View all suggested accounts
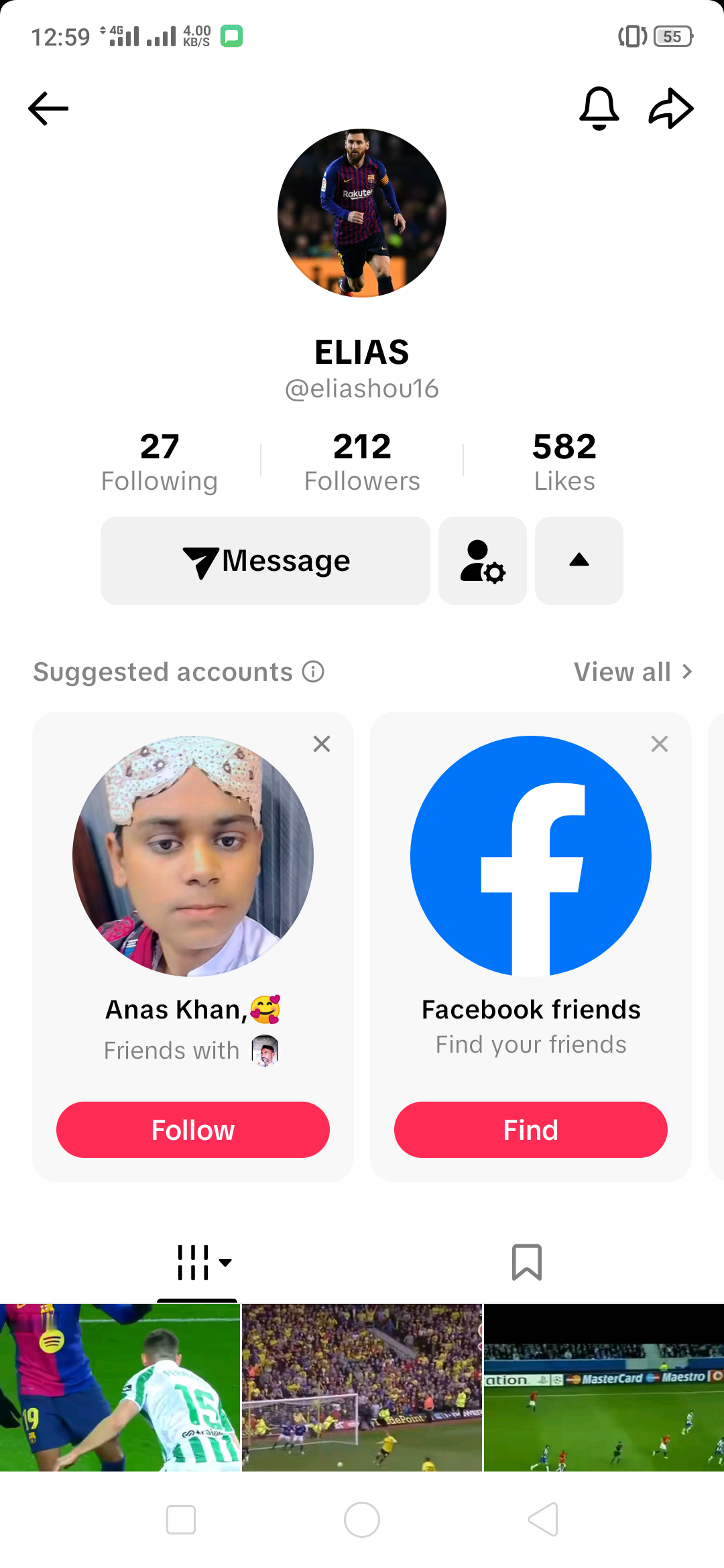The image size is (724, 1568). coord(632,672)
